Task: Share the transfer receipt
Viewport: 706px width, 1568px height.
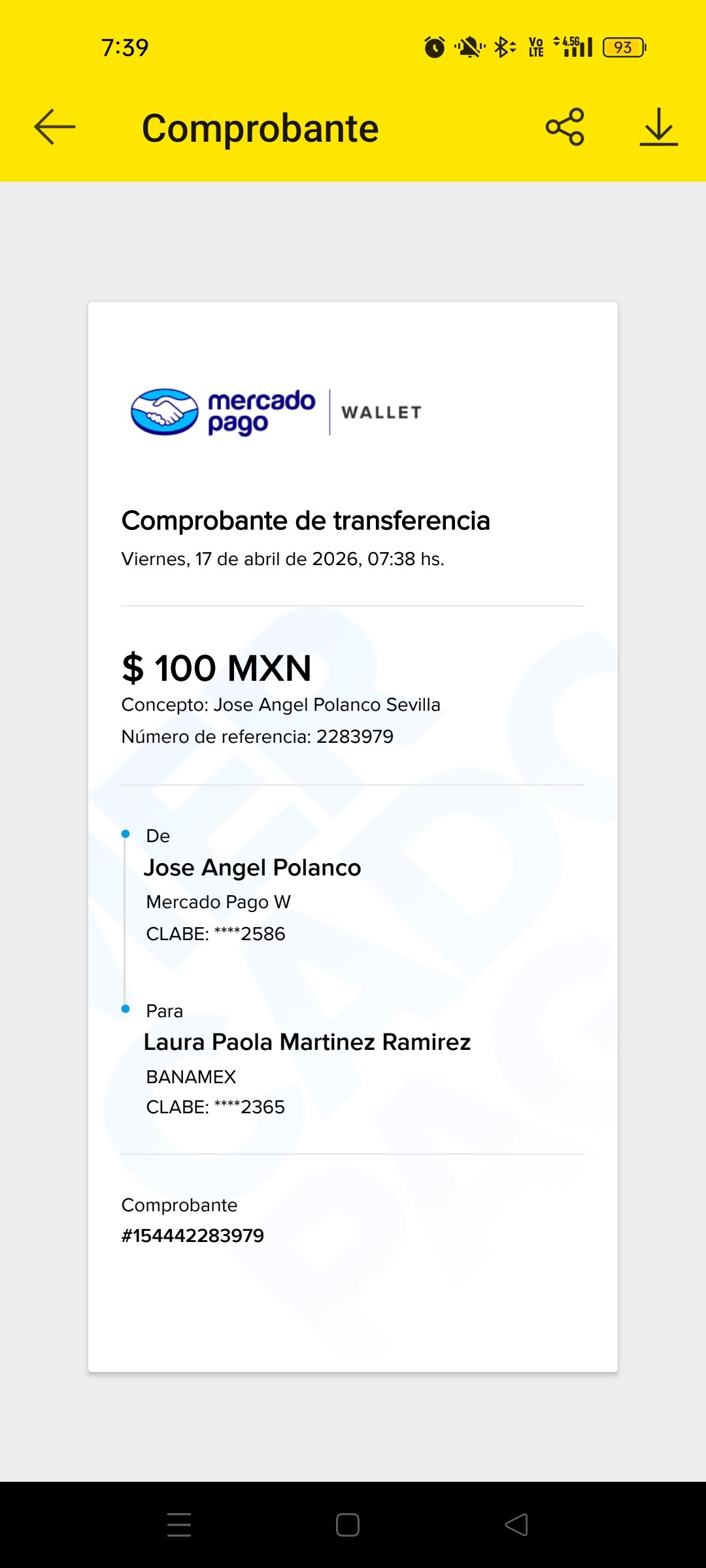Action: pyautogui.click(x=565, y=127)
